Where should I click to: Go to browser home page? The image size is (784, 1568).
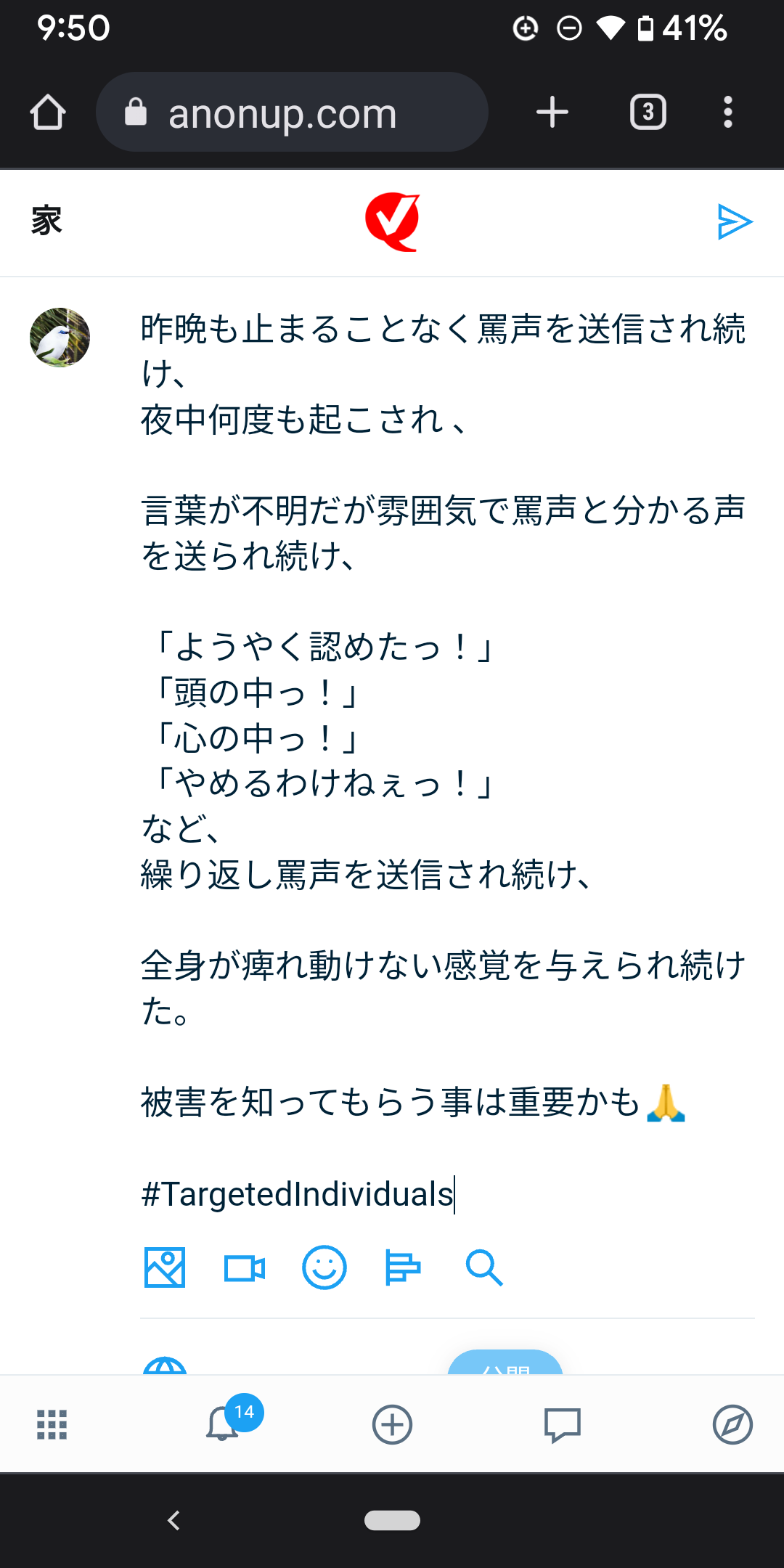coord(48,113)
